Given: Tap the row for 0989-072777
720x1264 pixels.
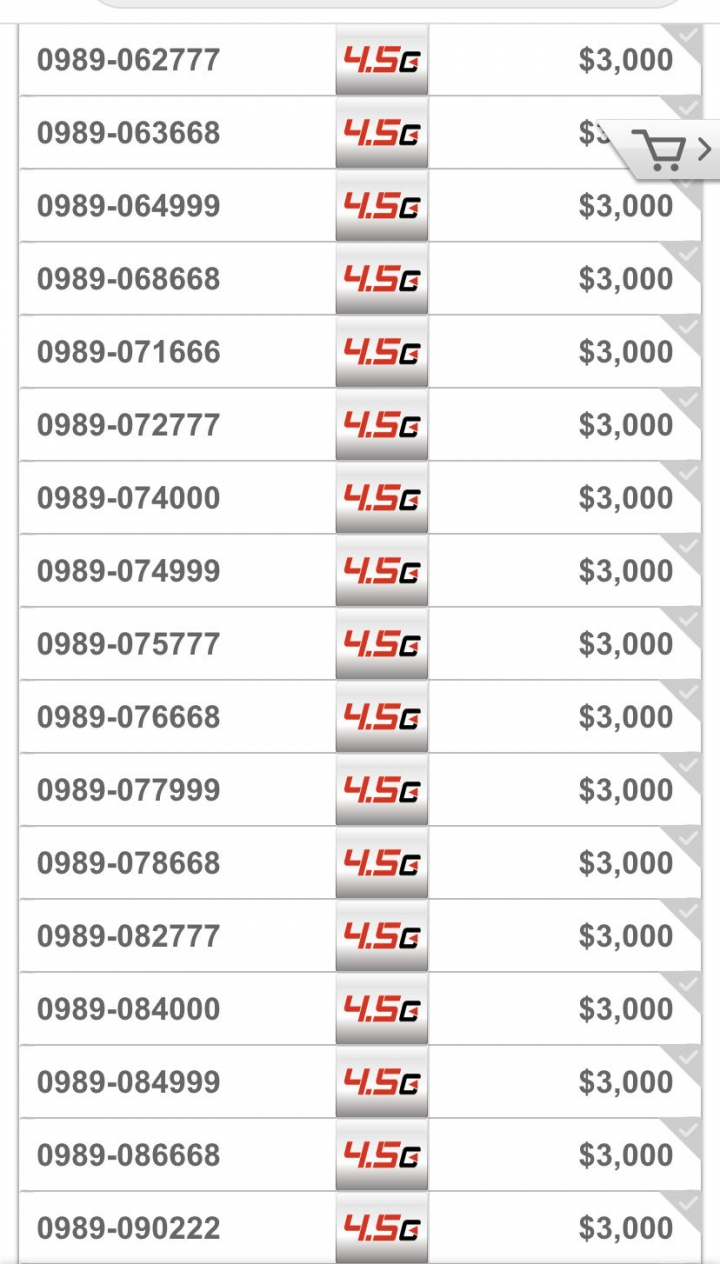Looking at the screenshot, I should pos(360,425).
